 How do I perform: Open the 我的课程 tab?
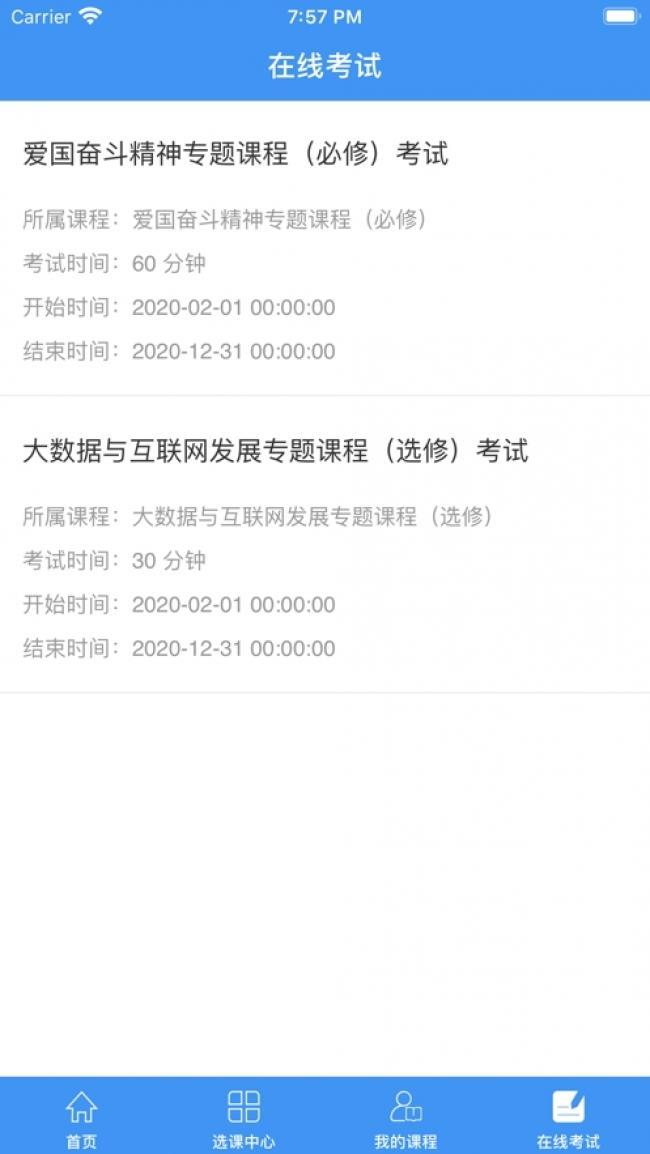click(x=406, y=1116)
